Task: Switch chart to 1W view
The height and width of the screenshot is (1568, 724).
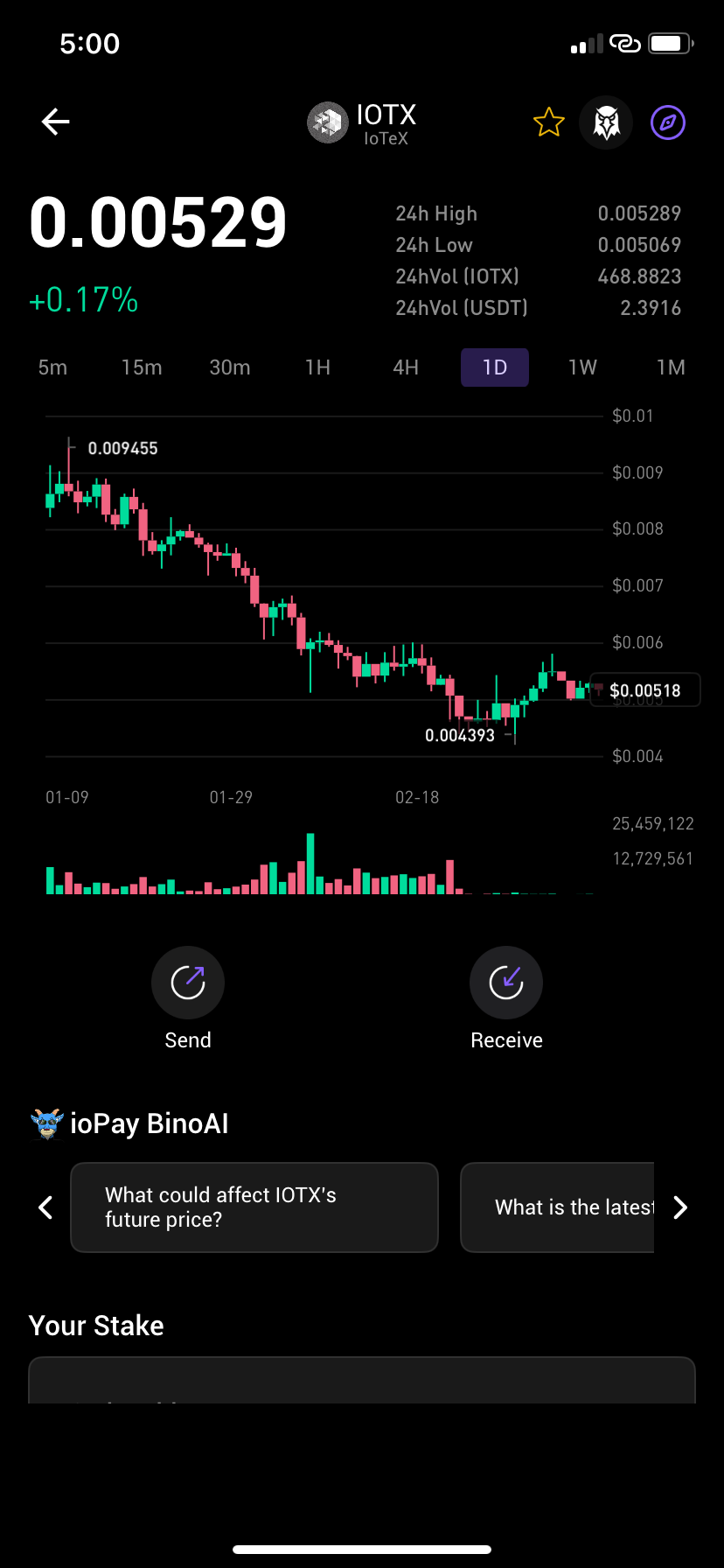Action: click(582, 367)
